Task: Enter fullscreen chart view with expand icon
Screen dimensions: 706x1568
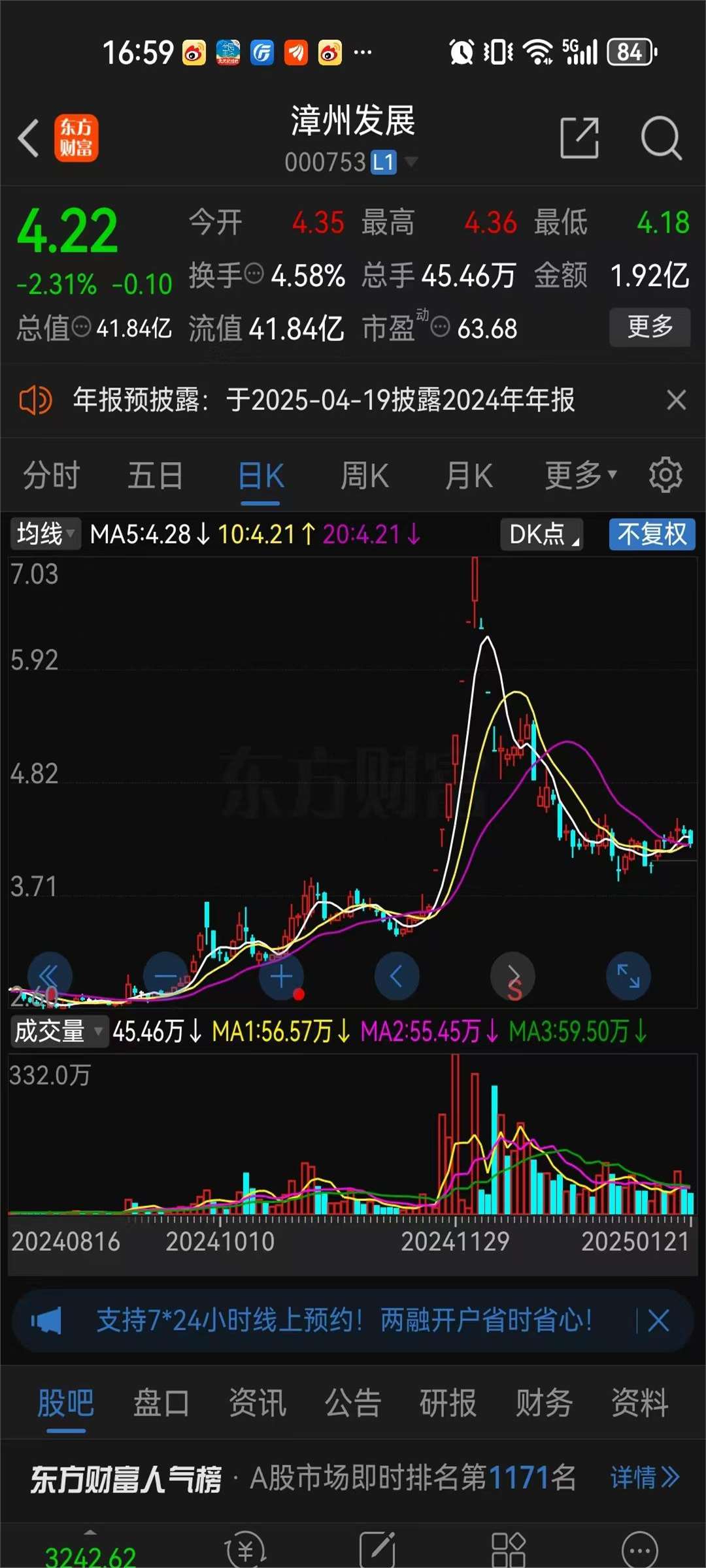Action: pyautogui.click(x=628, y=975)
